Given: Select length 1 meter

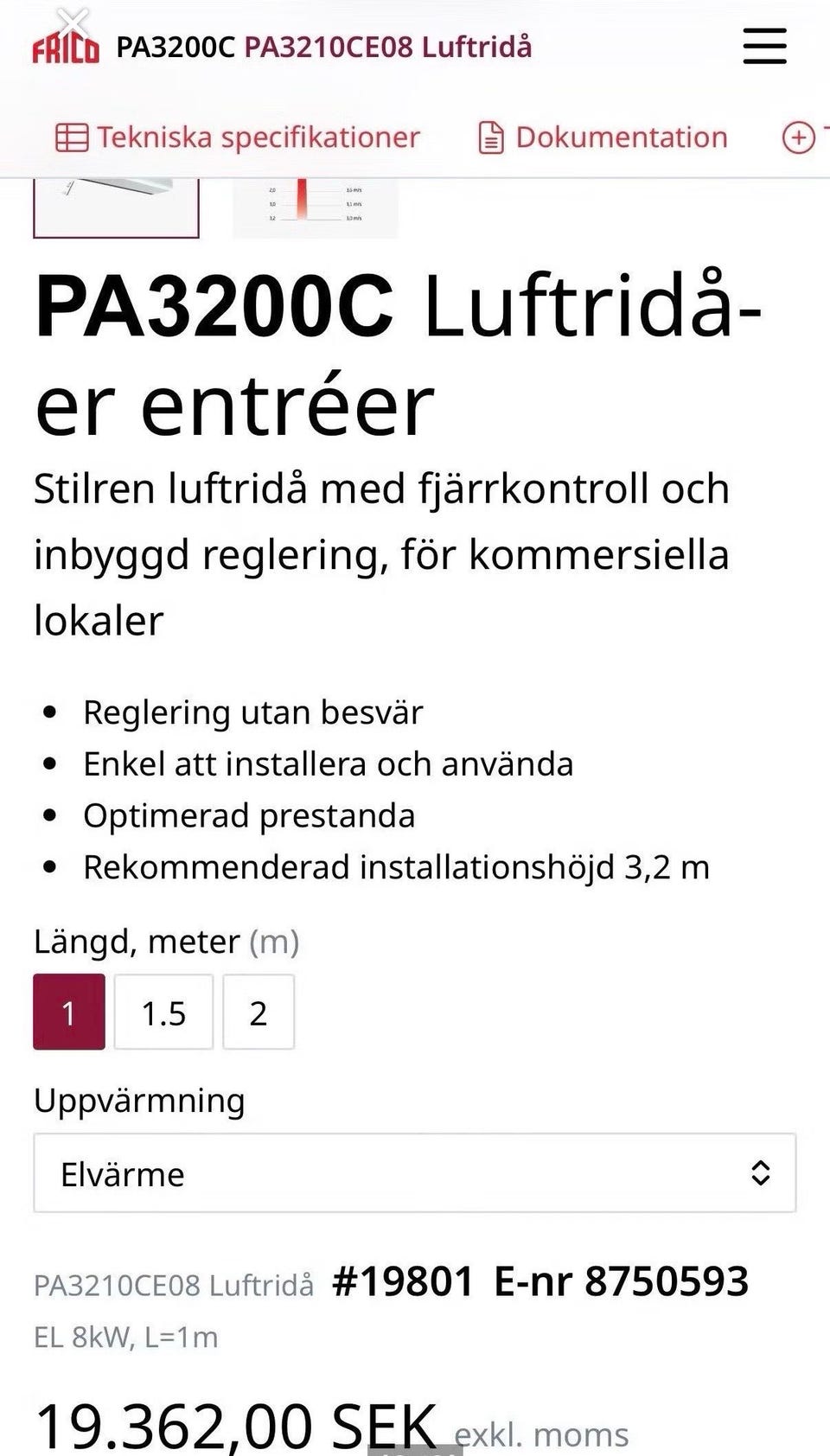Looking at the screenshot, I should tap(69, 1012).
